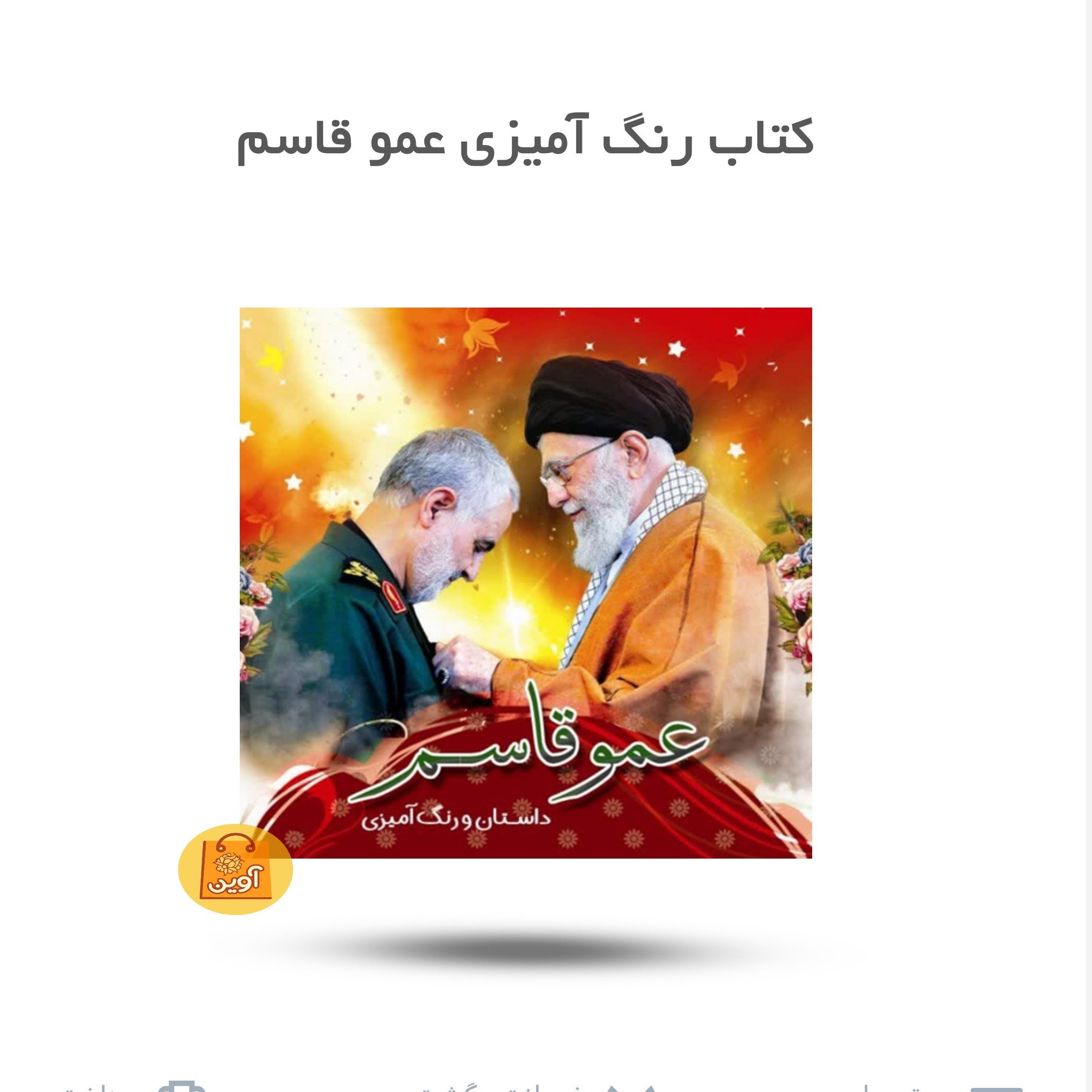Open the Amo Ghasem coloring book image

click(526, 582)
